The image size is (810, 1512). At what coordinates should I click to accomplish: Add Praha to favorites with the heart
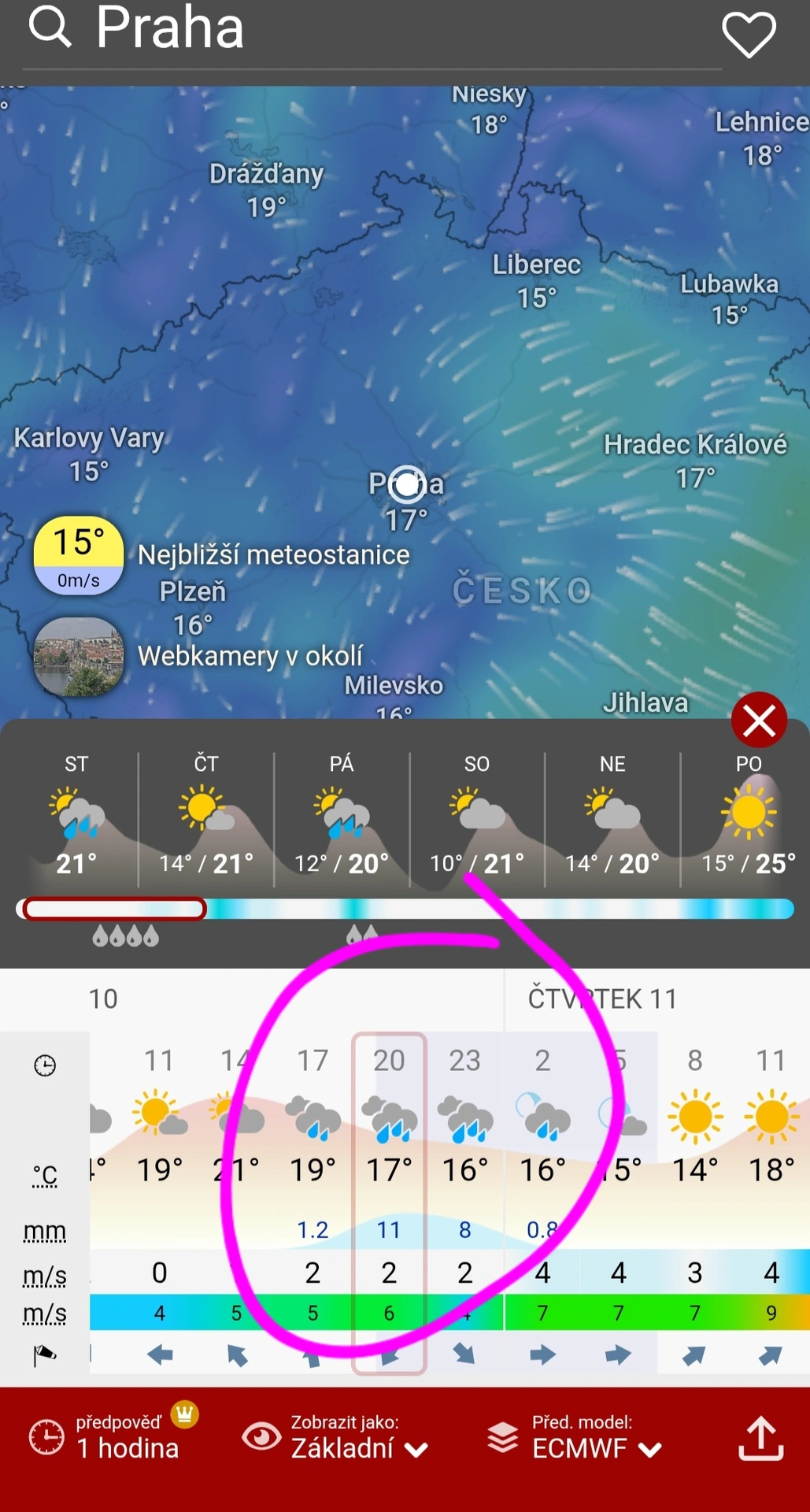click(x=749, y=34)
